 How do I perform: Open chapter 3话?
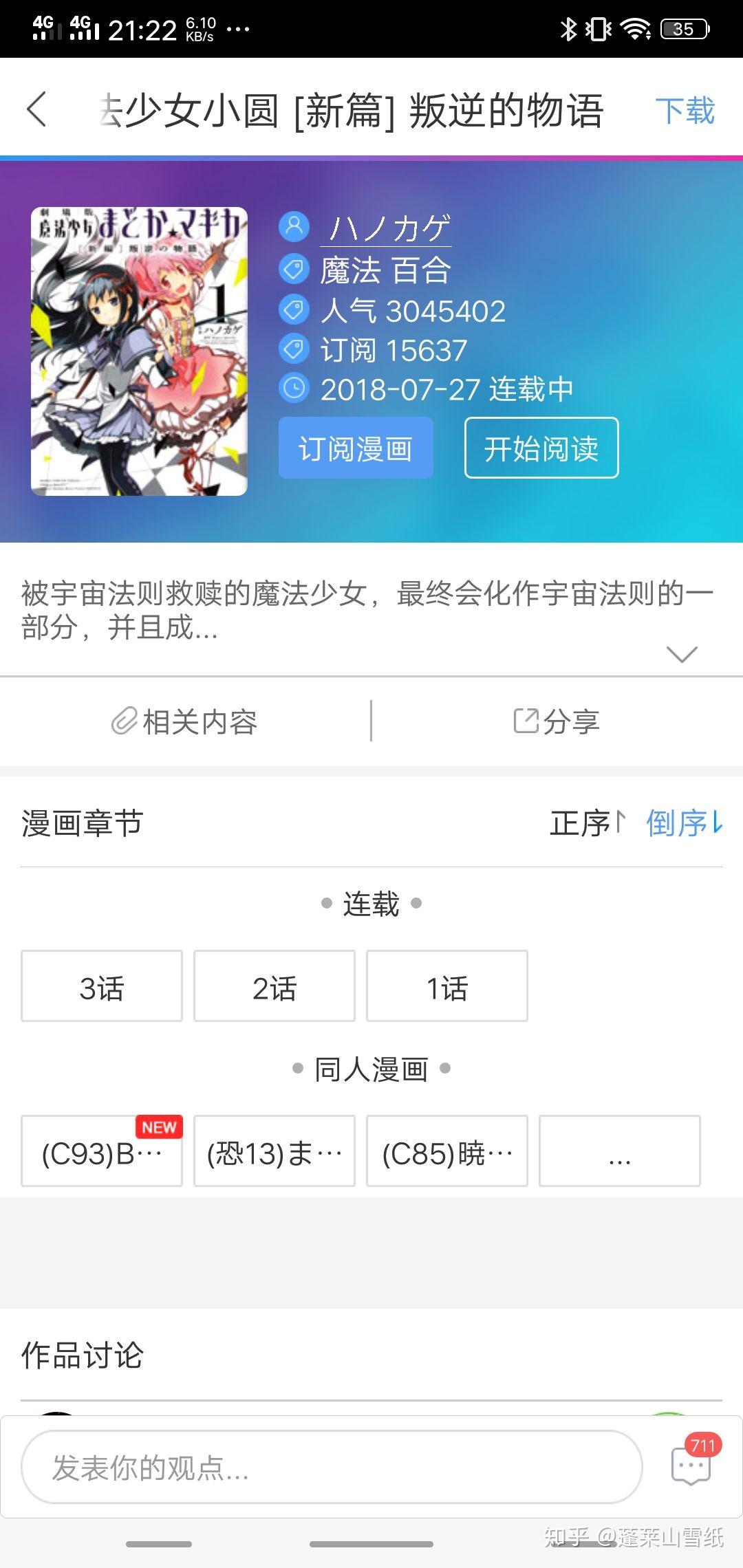tap(102, 986)
